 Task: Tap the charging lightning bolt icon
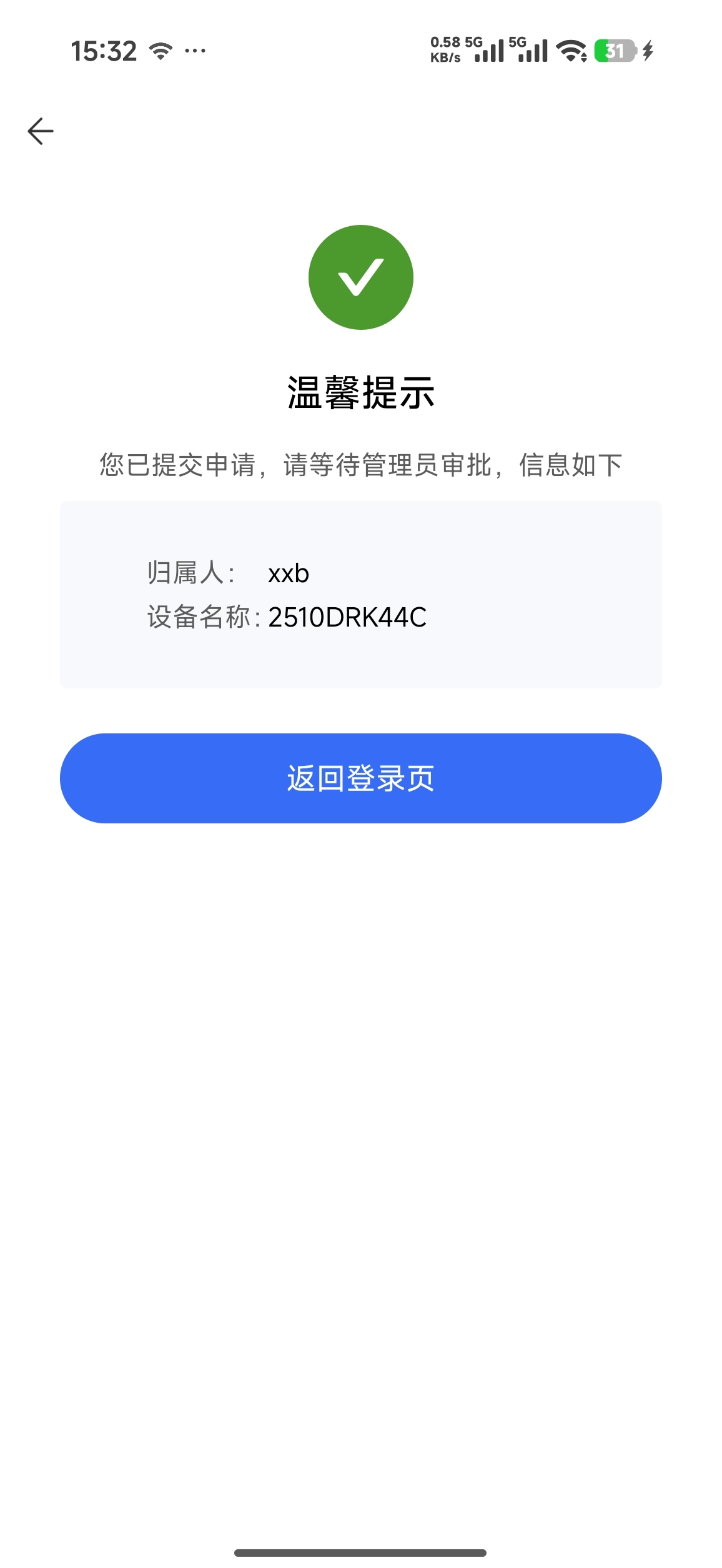648,52
